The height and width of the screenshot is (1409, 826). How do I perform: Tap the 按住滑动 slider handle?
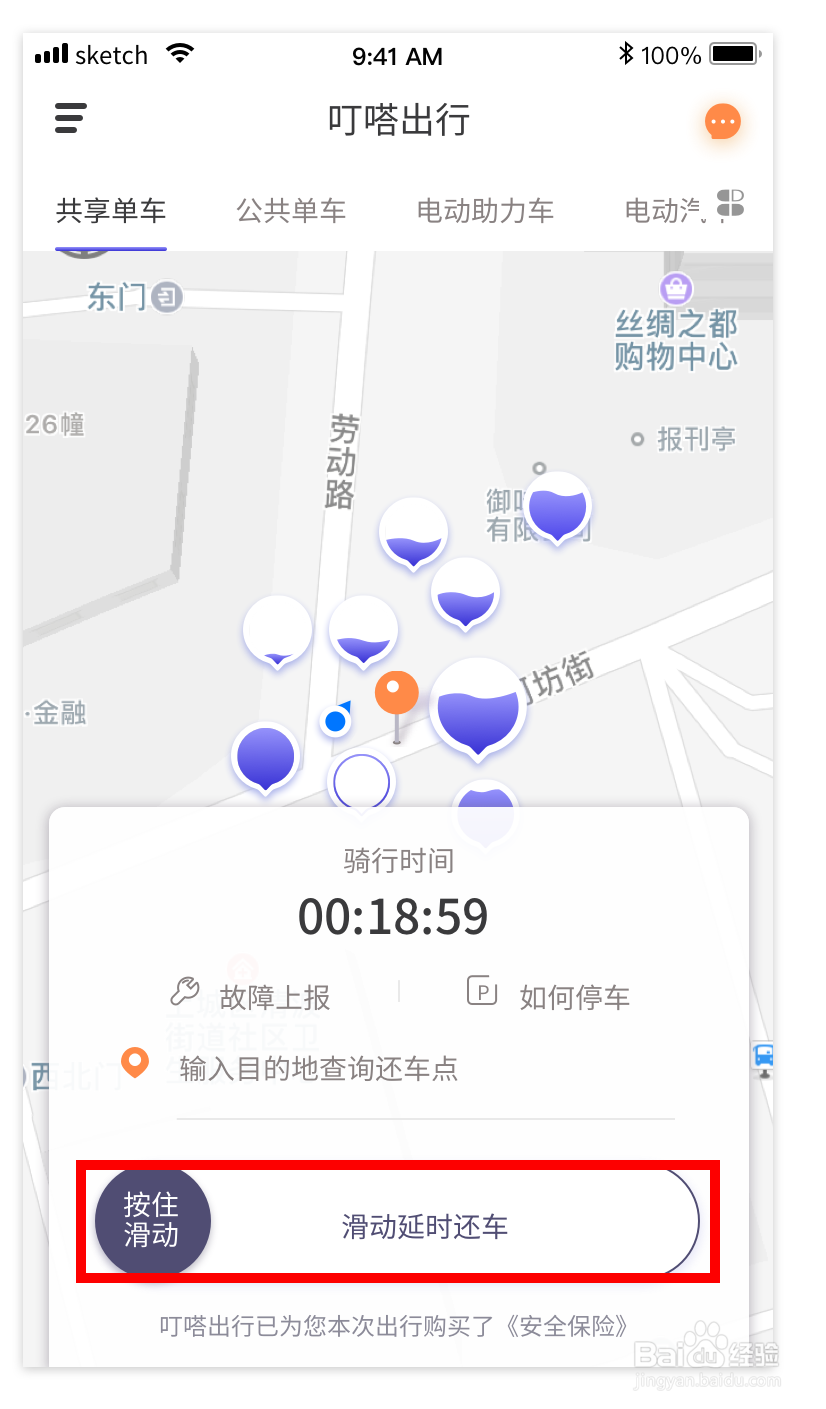tap(152, 1220)
